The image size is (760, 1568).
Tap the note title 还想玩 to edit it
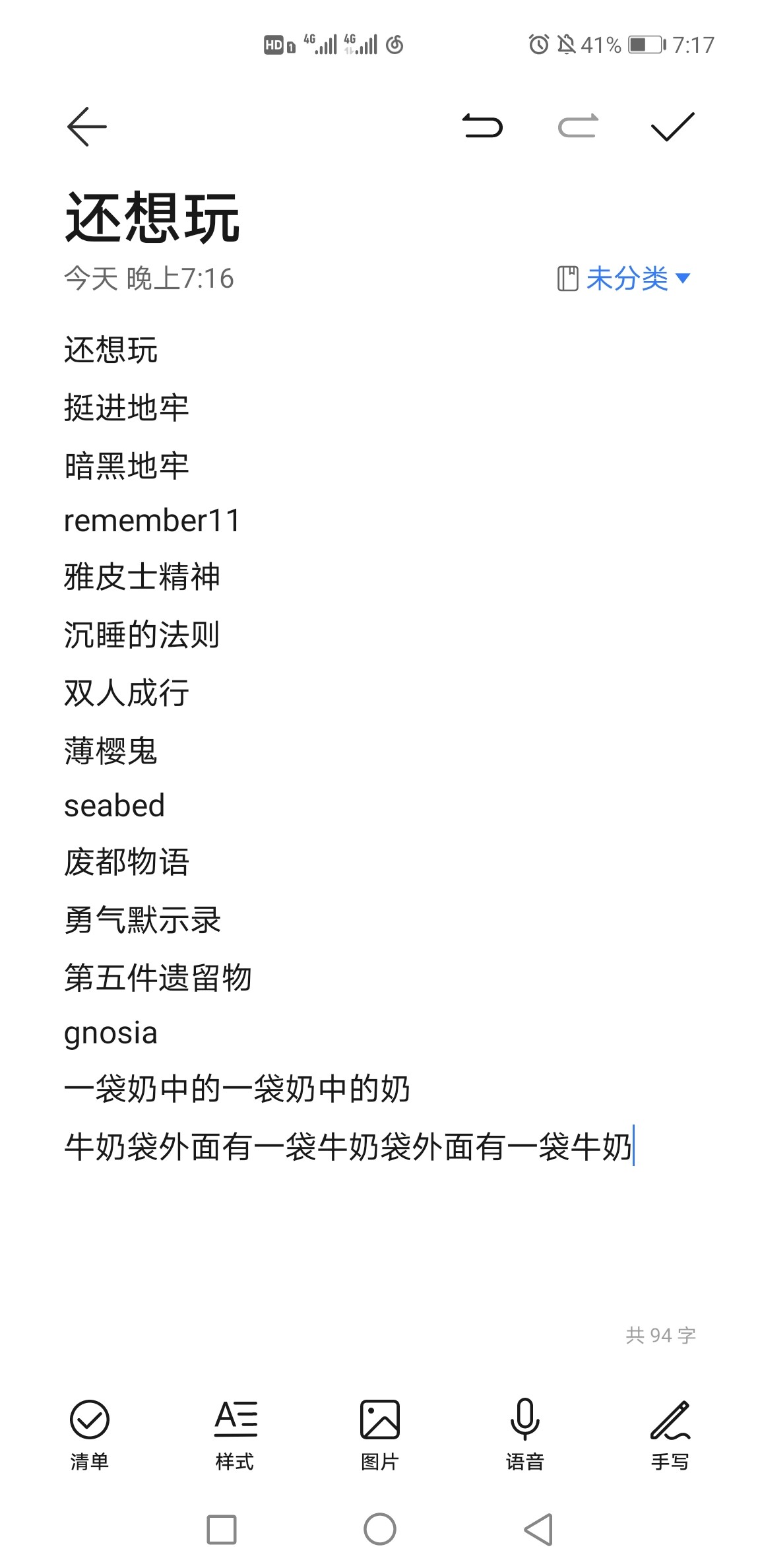click(152, 217)
